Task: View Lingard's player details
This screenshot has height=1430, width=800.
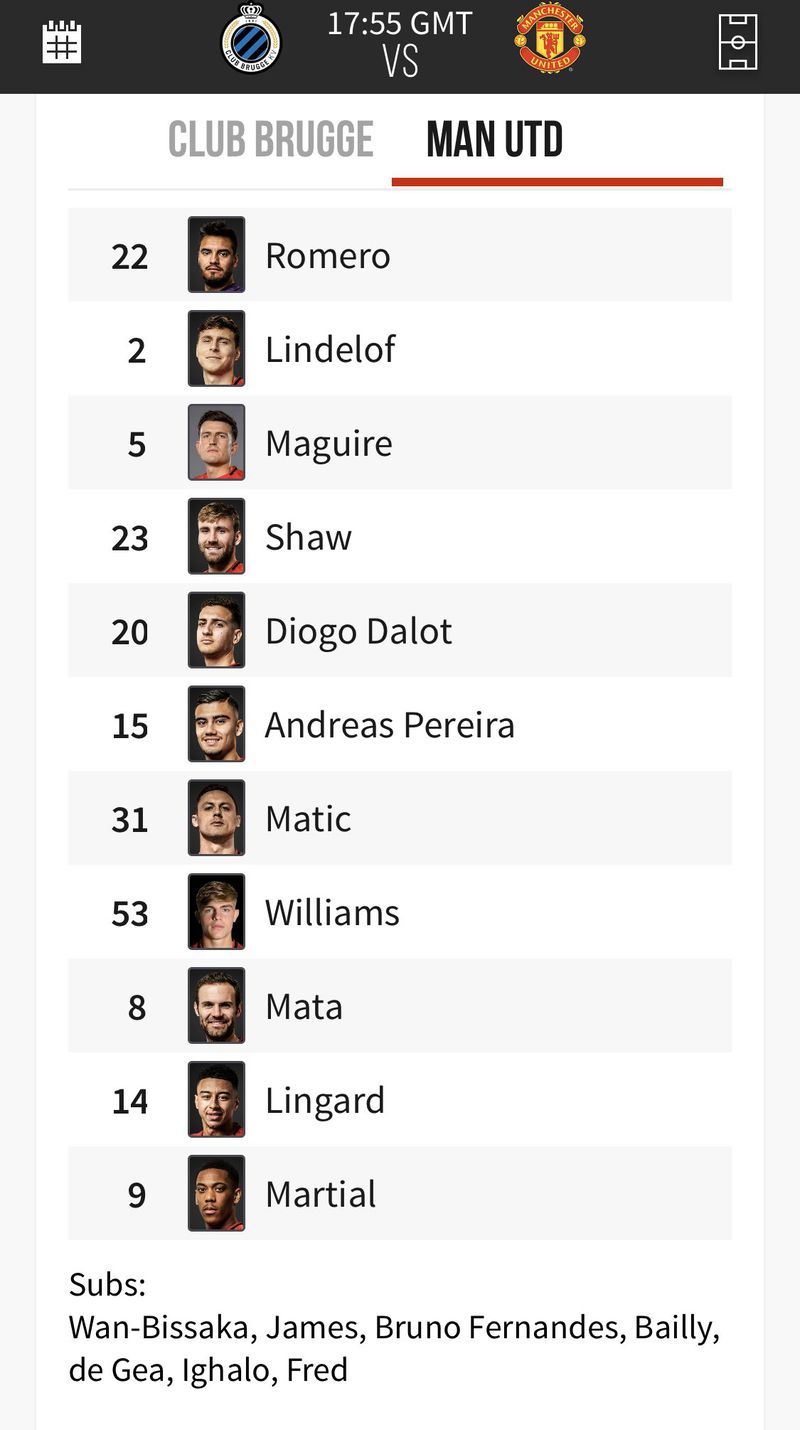Action: (x=400, y=1101)
